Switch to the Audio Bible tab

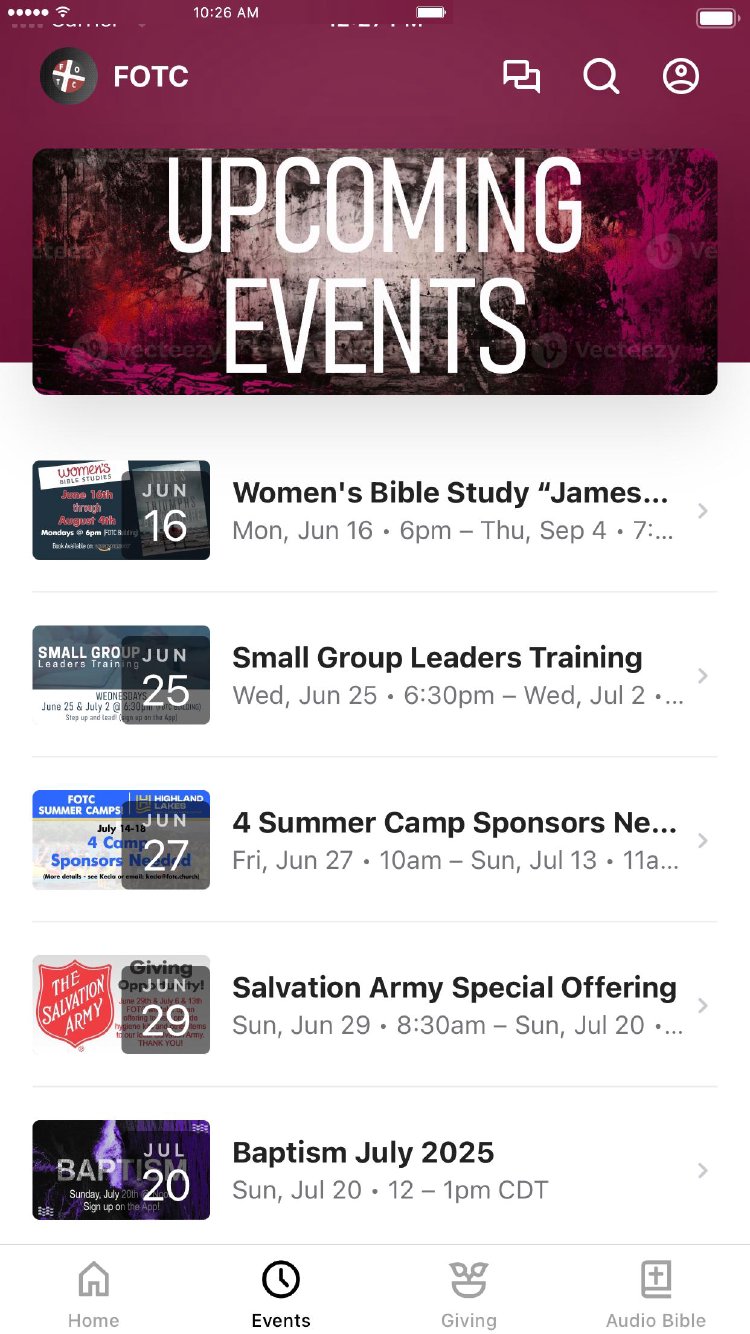[656, 1294]
